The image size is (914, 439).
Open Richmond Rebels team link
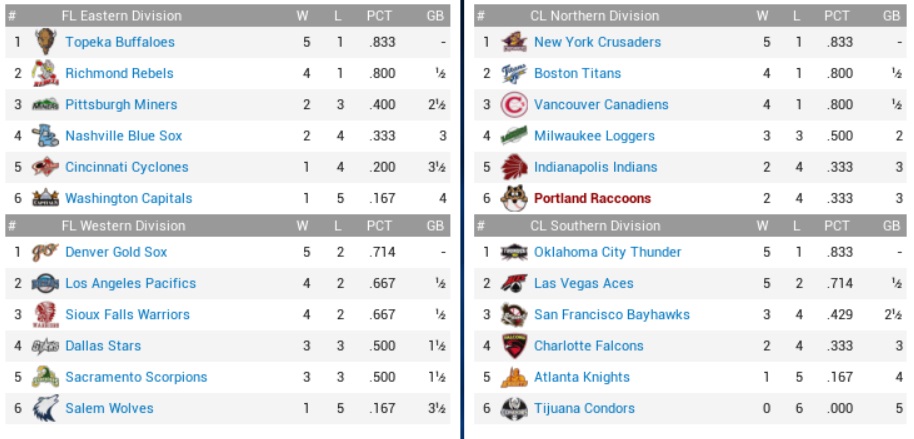(119, 73)
